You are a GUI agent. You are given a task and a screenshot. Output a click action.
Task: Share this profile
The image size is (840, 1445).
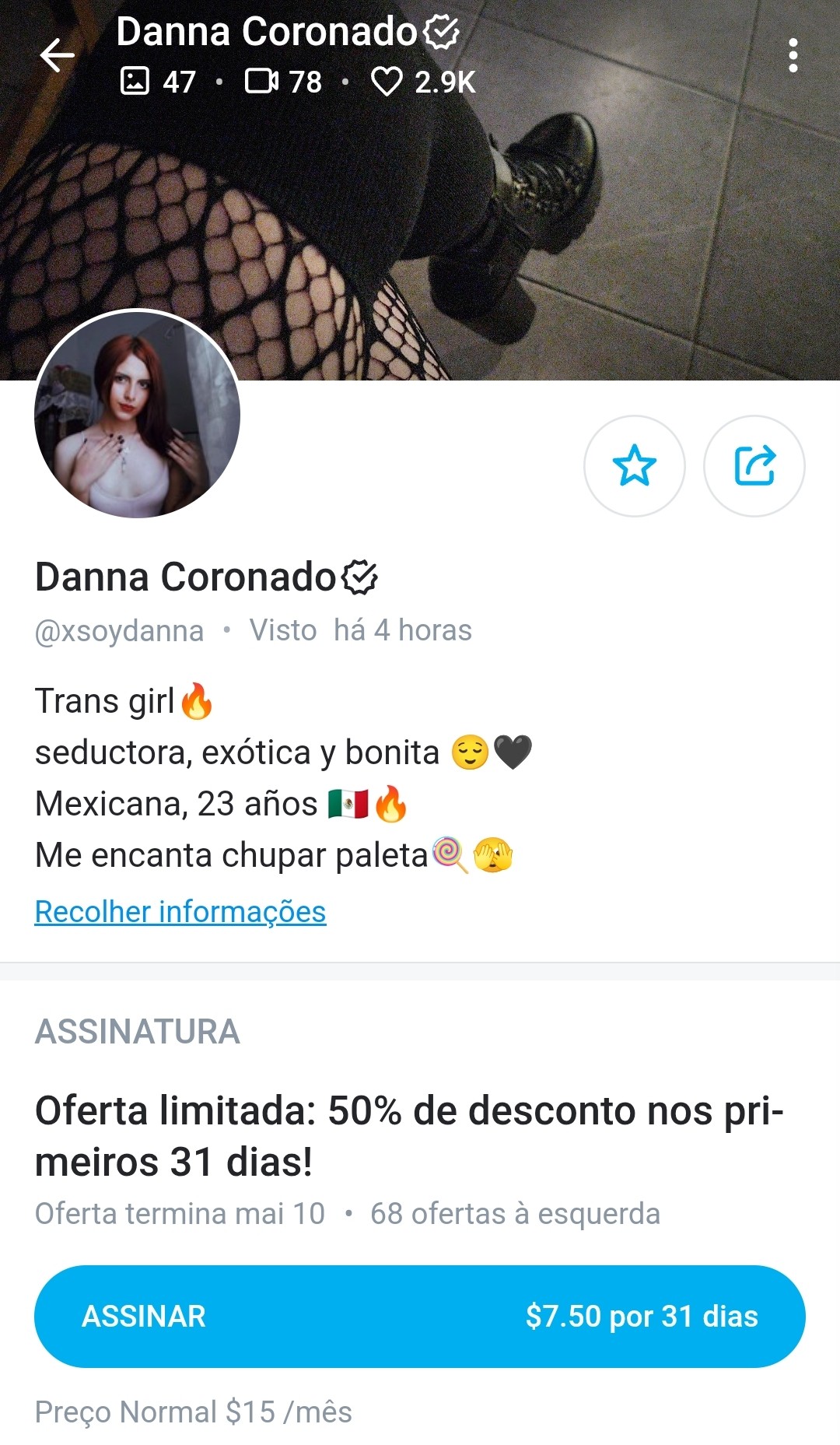tap(754, 466)
